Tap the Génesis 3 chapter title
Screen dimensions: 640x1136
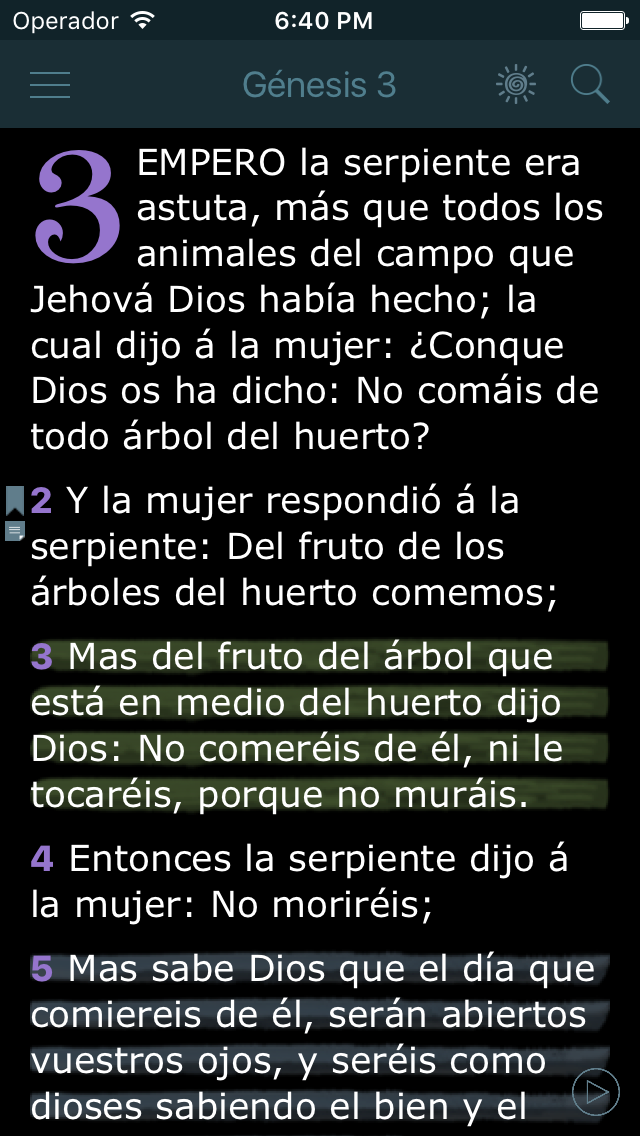pos(320,85)
